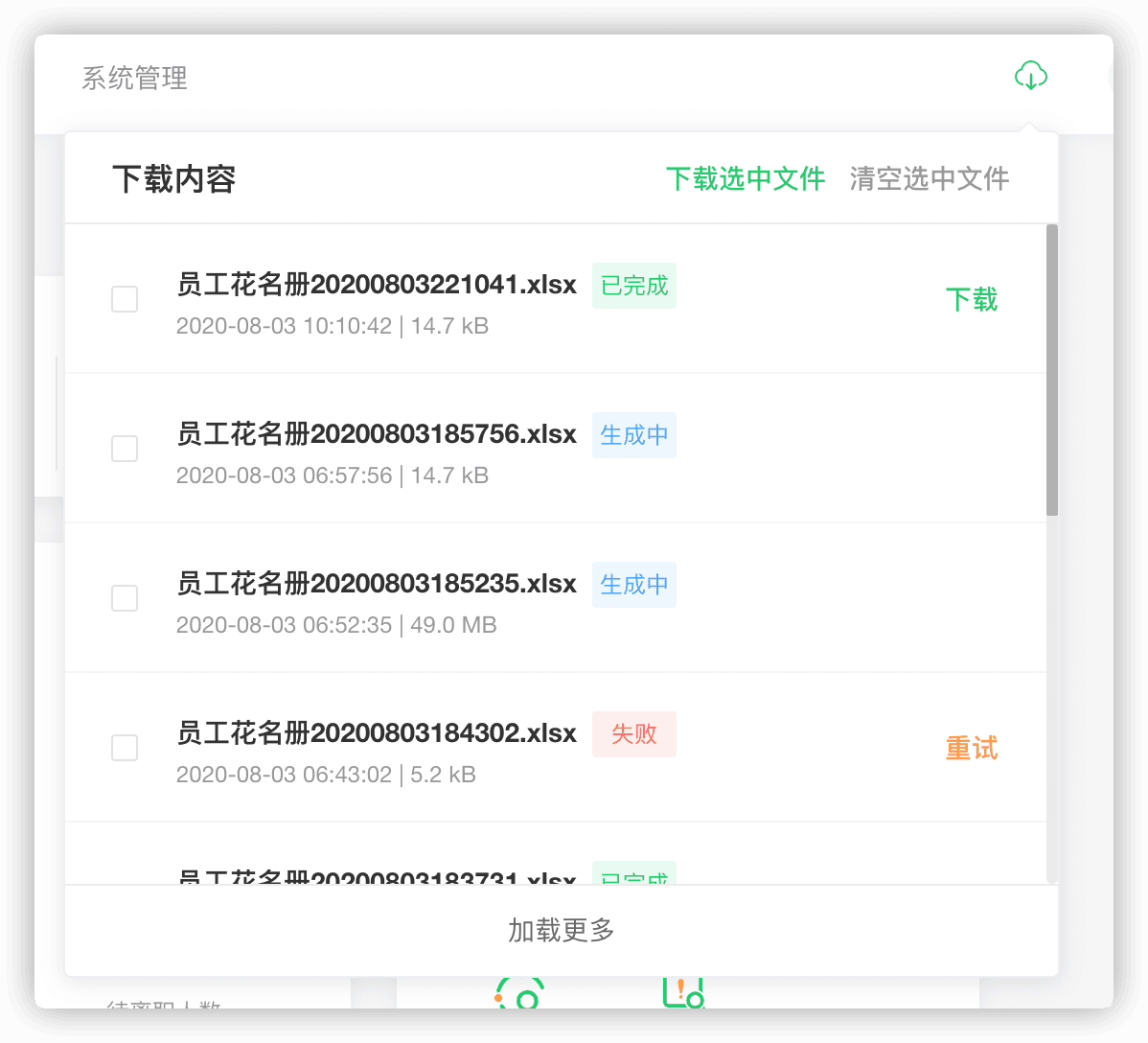Image resolution: width=1148 pixels, height=1043 pixels.
Task: Select the checkbox for 员工花名册20200803185756.xlsx
Action: (x=125, y=449)
